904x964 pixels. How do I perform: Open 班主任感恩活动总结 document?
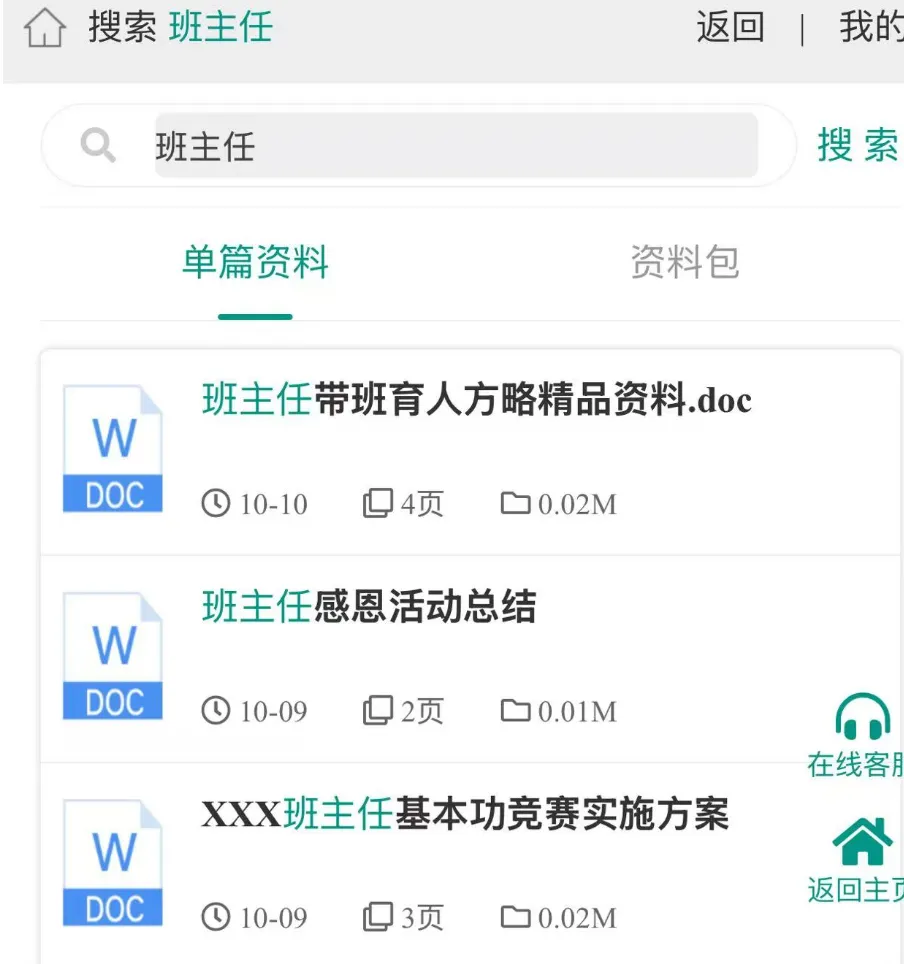pyautogui.click(x=369, y=607)
